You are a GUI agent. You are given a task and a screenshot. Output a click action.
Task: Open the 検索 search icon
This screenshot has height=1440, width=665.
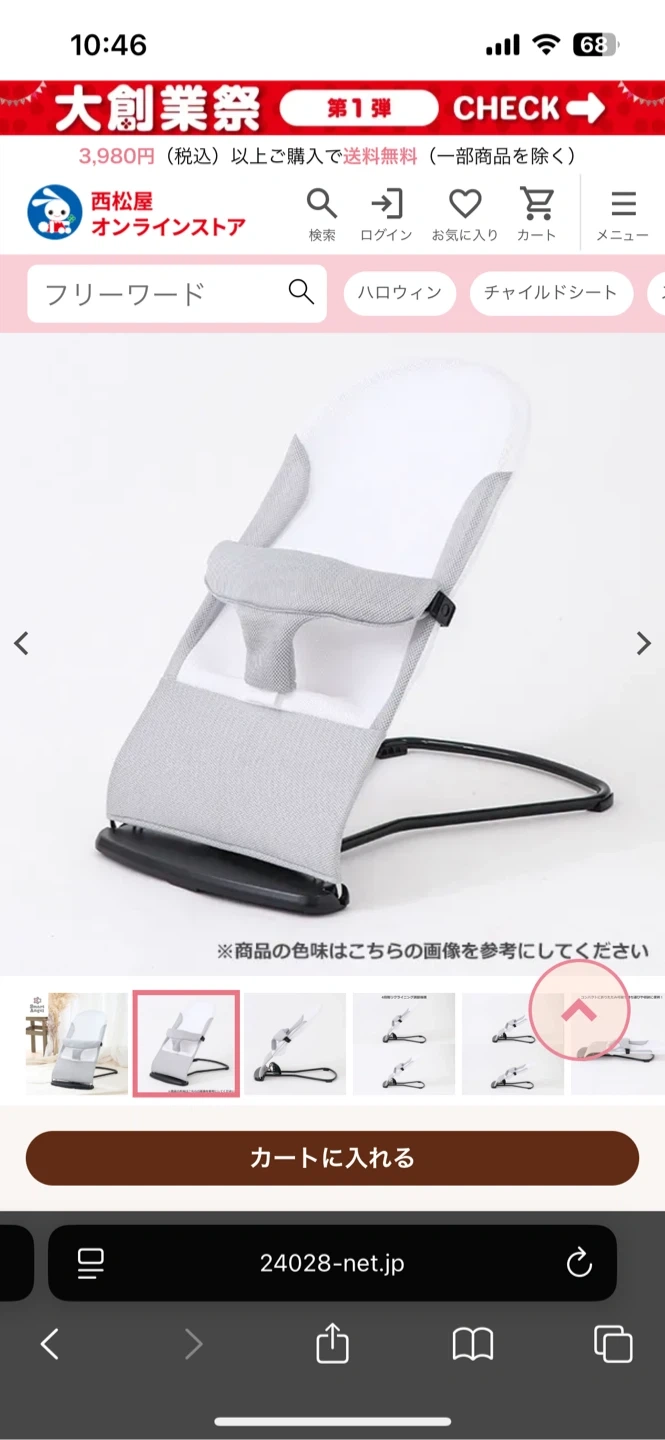pyautogui.click(x=322, y=214)
